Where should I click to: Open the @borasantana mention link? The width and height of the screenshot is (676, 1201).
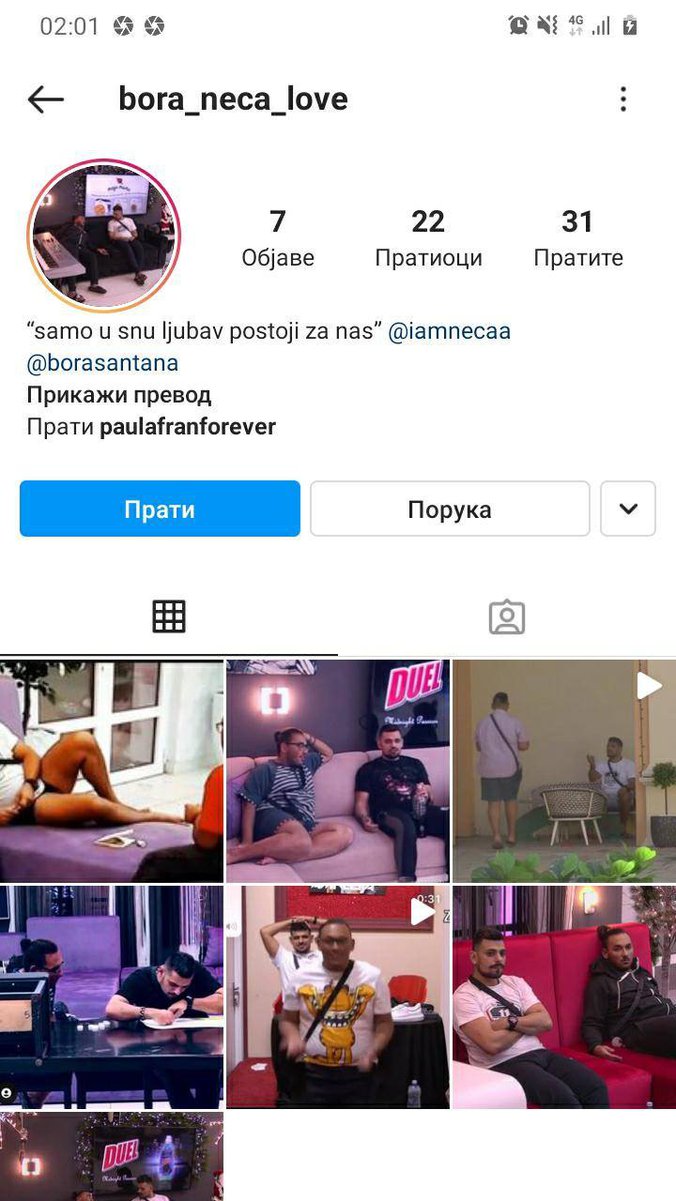102,363
